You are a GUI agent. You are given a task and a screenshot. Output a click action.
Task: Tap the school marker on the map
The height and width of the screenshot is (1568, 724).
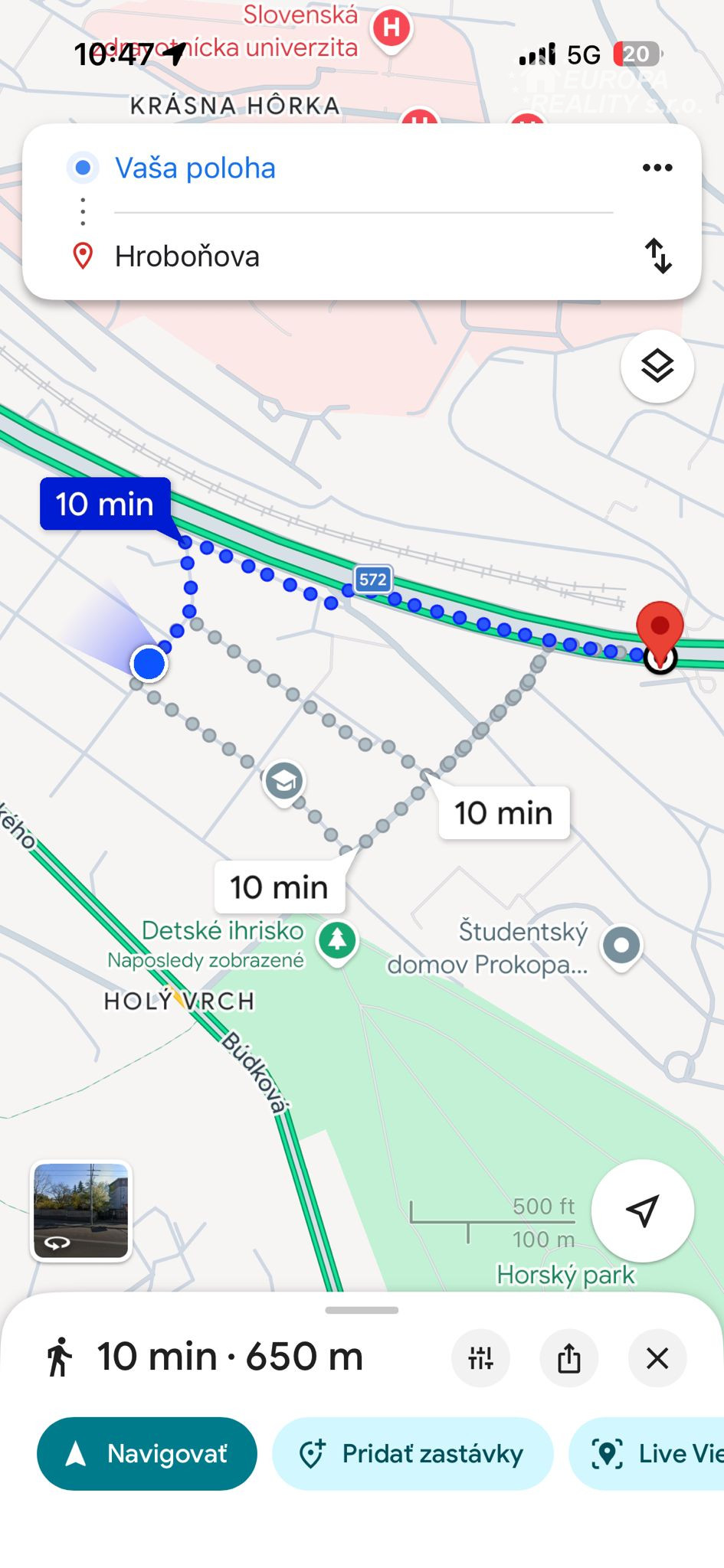(x=284, y=781)
